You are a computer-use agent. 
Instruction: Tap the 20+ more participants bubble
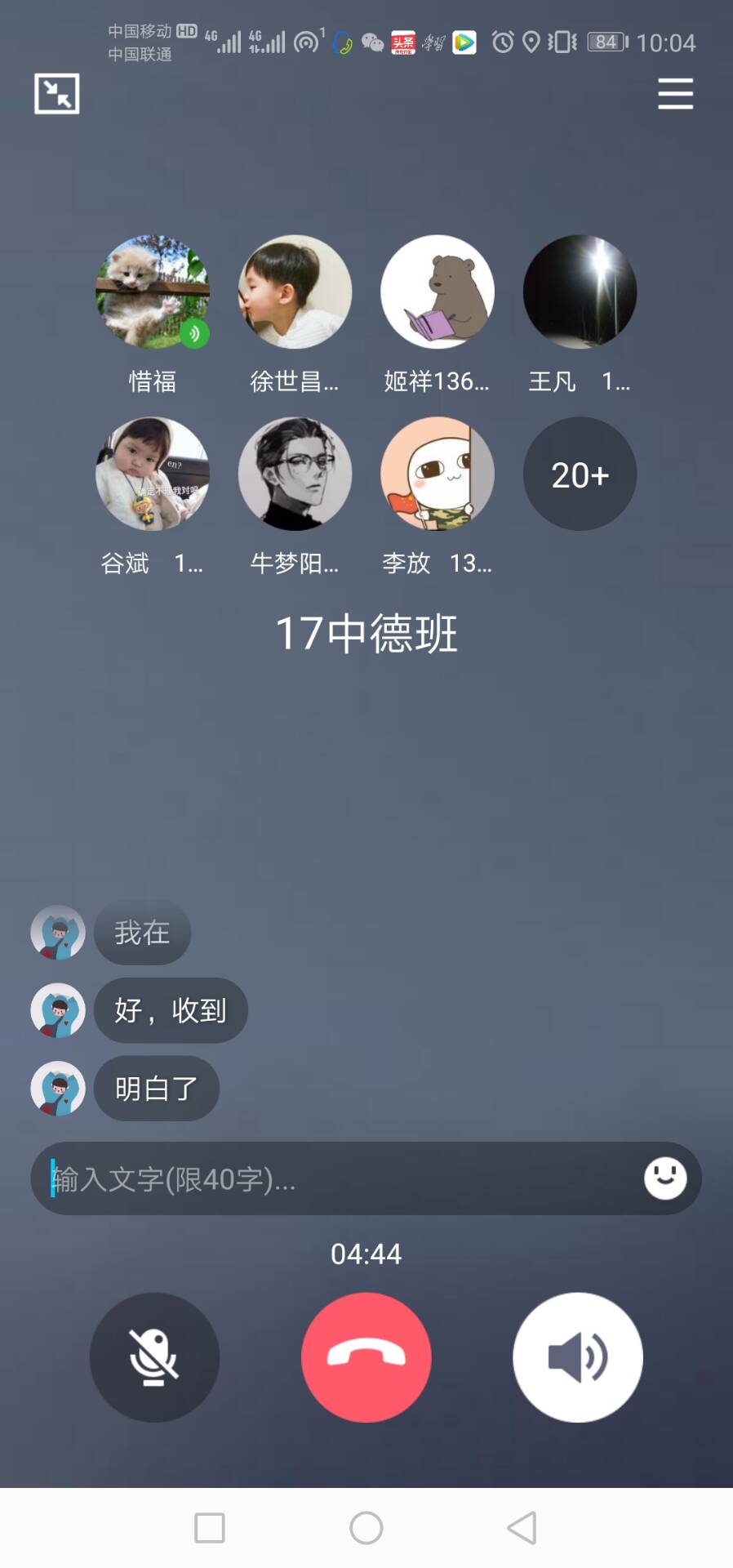coord(580,474)
